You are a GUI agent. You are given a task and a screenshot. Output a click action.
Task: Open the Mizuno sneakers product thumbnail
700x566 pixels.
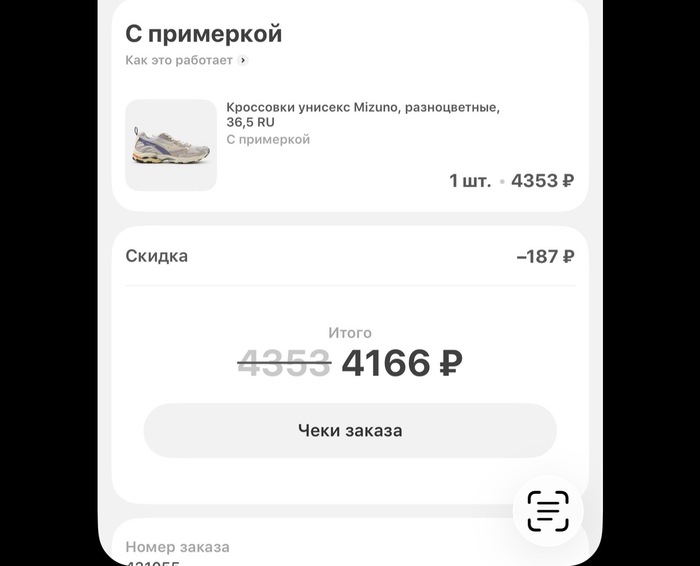pos(171,145)
